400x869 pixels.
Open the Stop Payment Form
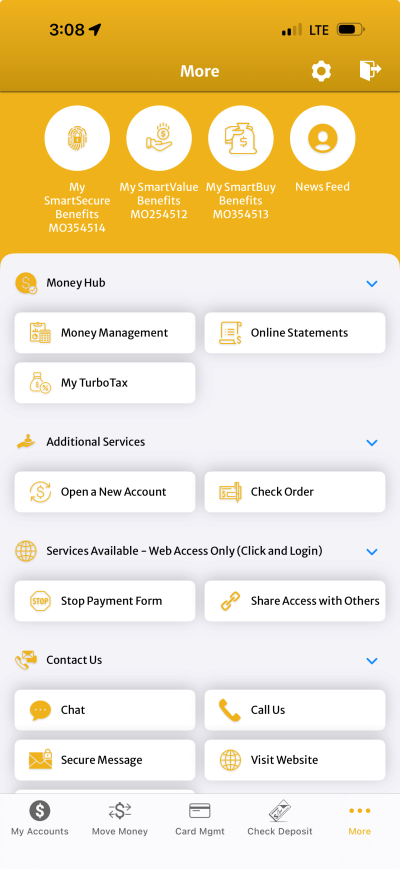105,601
